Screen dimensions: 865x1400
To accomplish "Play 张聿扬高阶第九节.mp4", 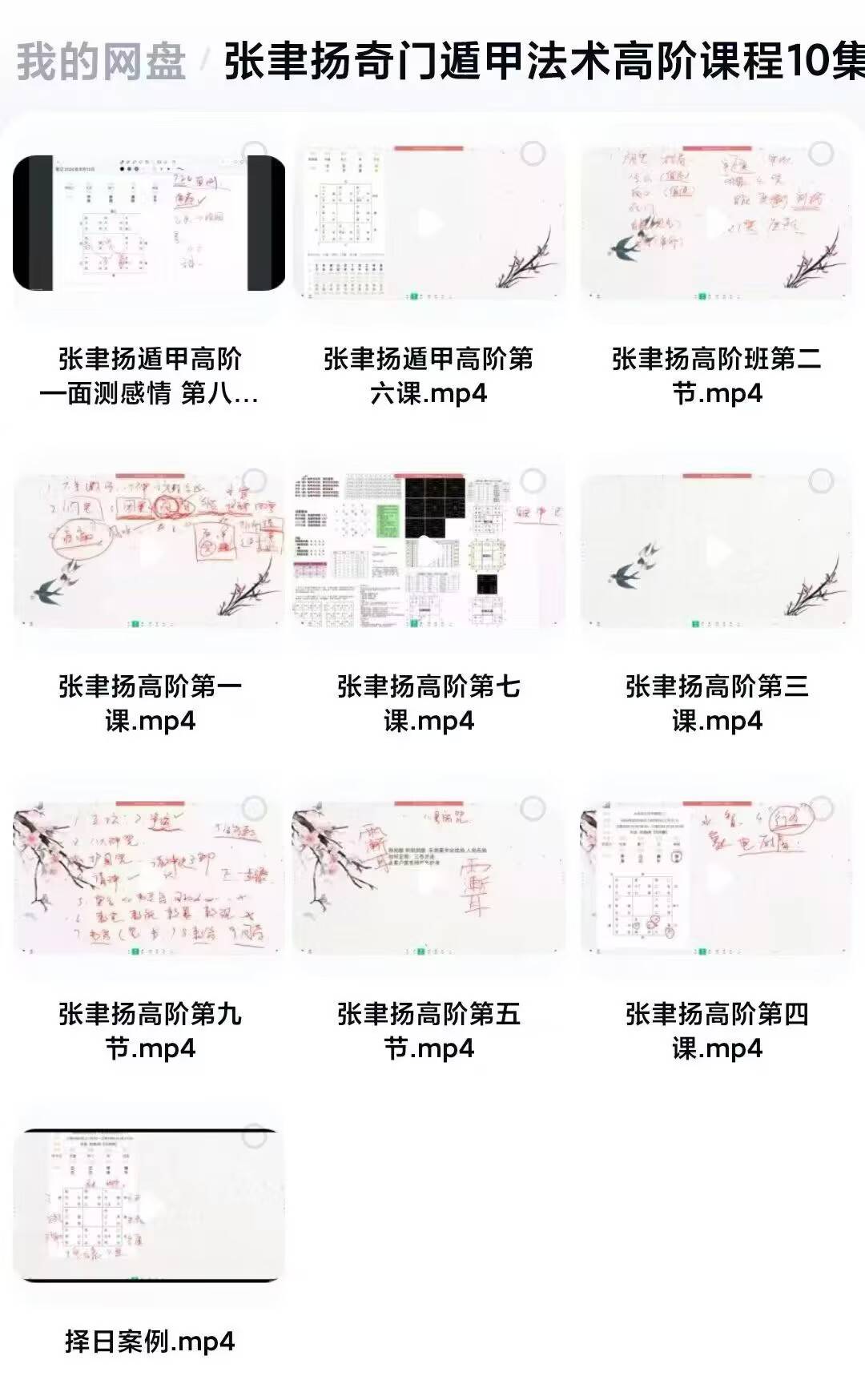I will tap(149, 879).
